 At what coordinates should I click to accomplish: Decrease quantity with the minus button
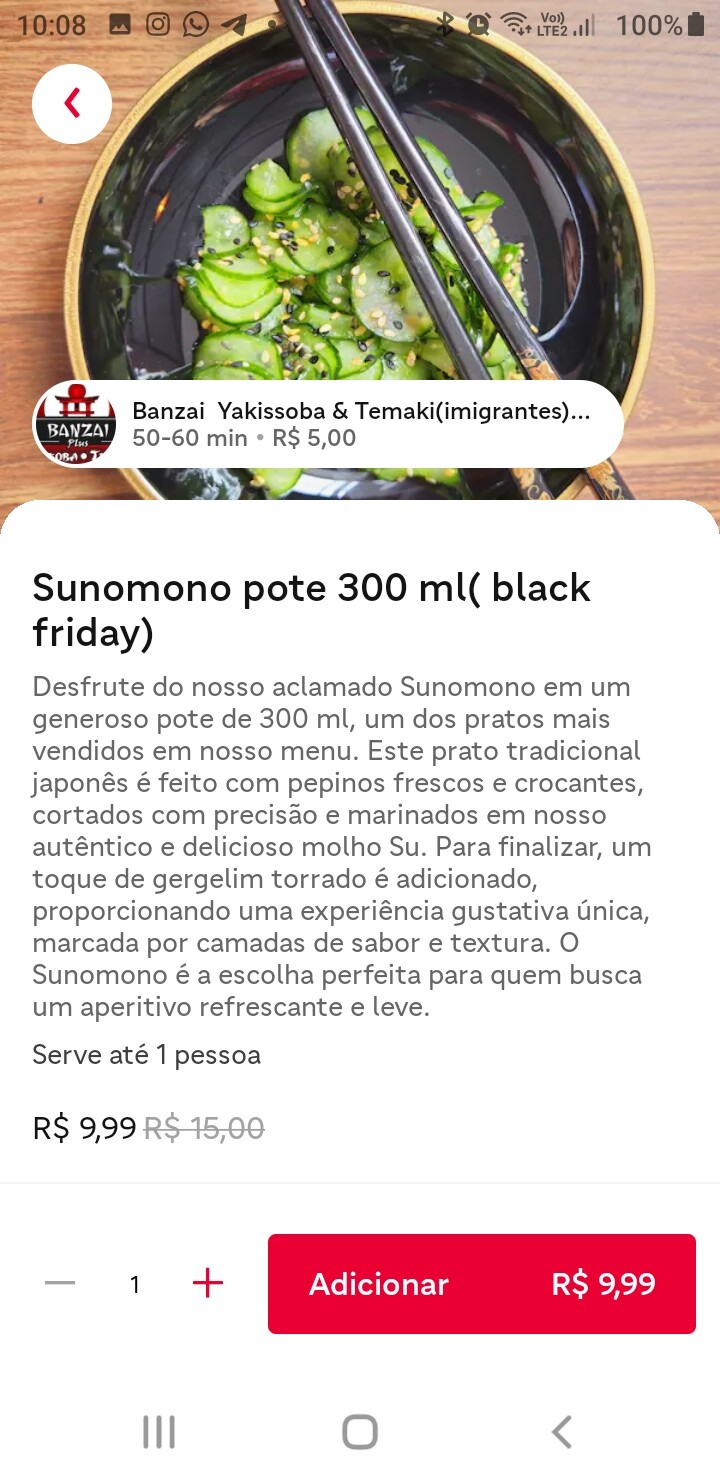click(60, 1283)
